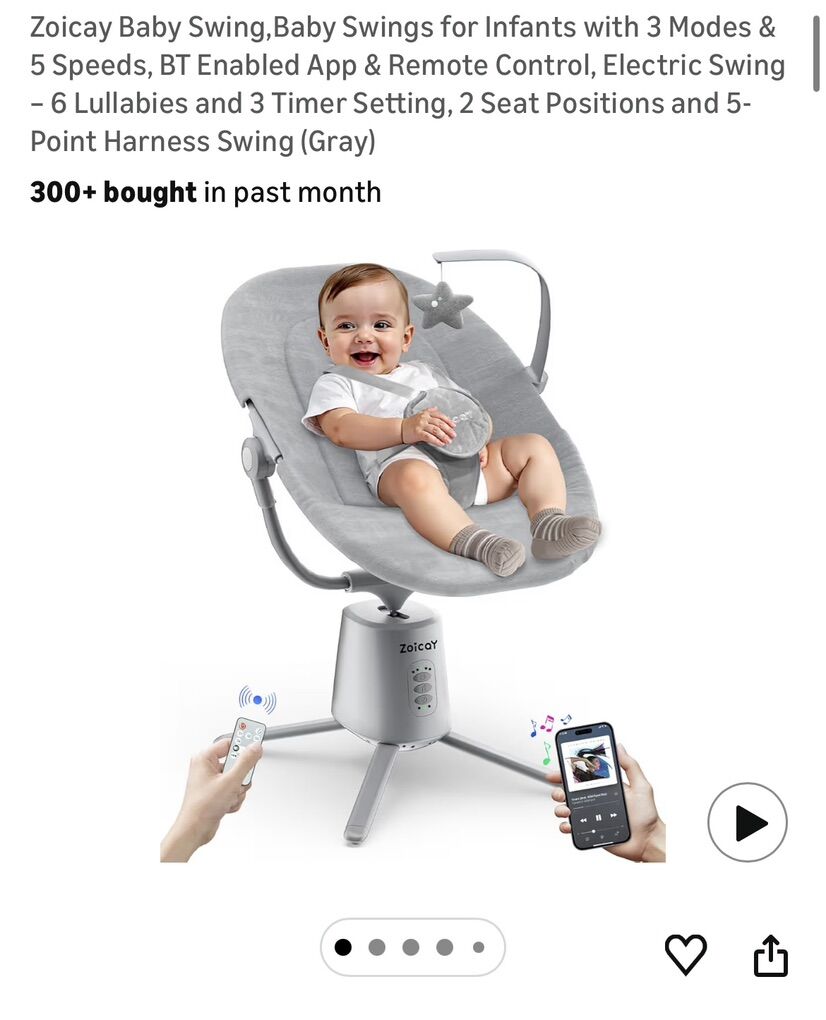Open the Zoicay baby swing product image

410,550
